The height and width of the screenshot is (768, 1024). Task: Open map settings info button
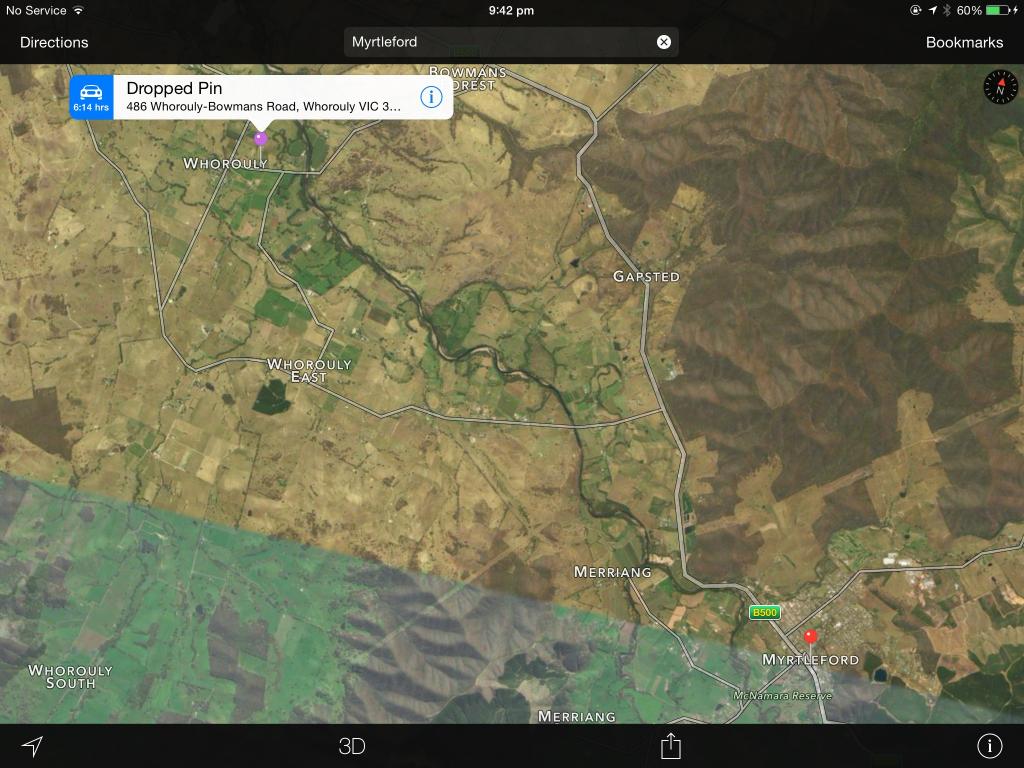[x=989, y=746]
